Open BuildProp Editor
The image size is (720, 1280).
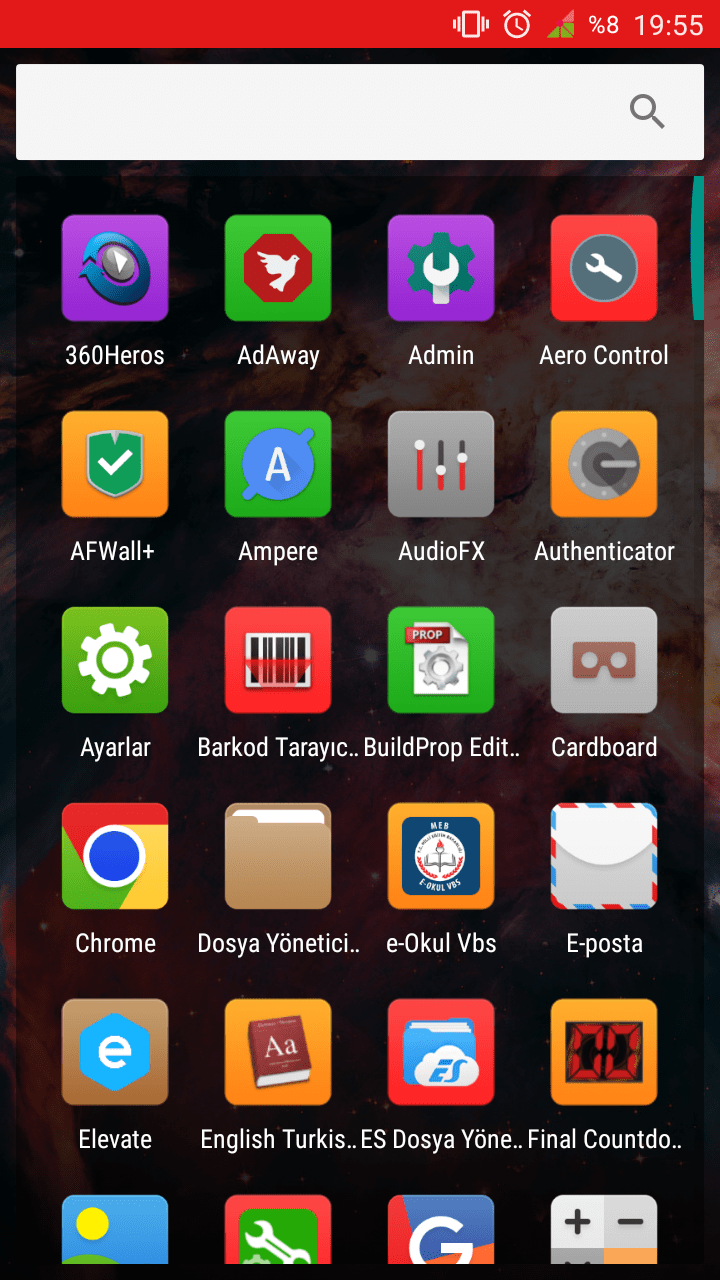(441, 660)
